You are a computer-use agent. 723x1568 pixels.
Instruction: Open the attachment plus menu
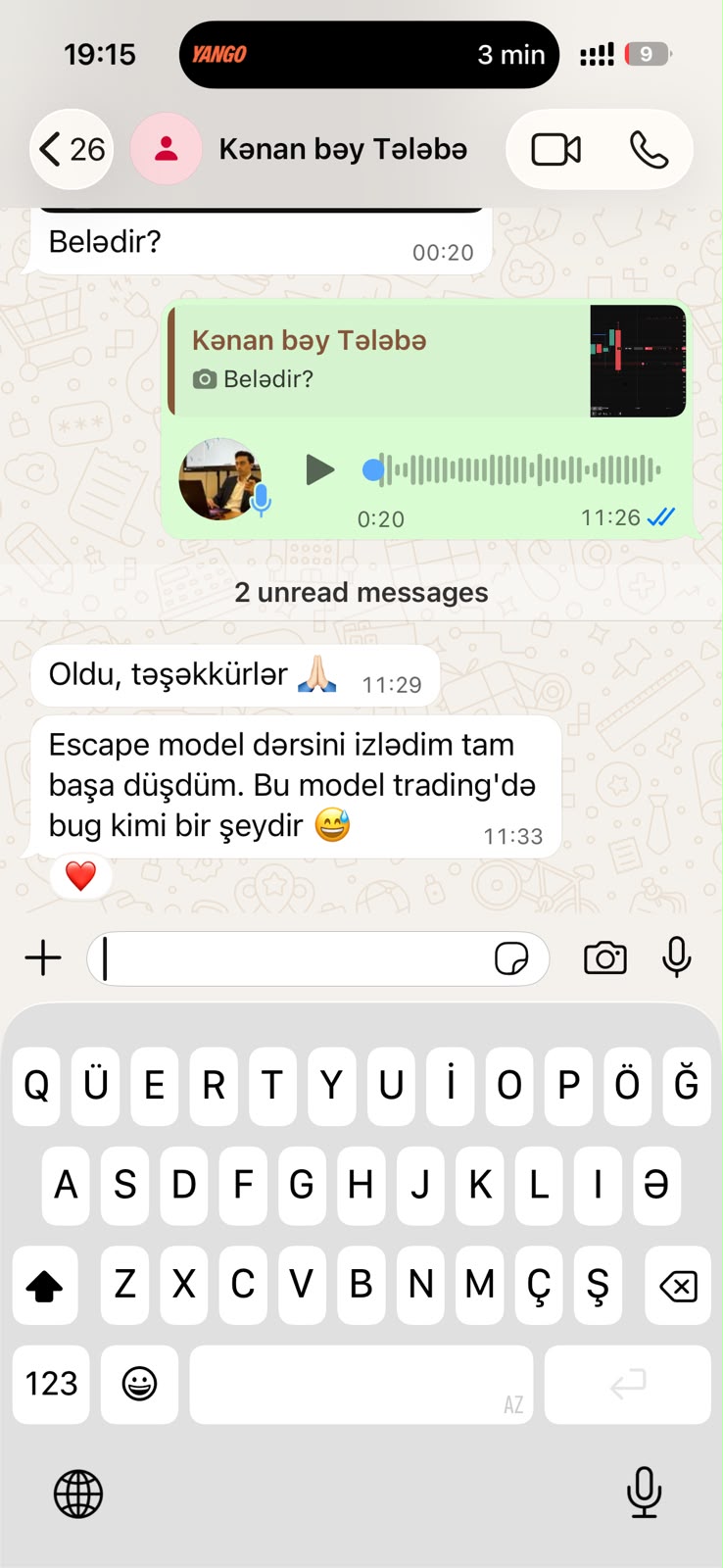[x=43, y=957]
